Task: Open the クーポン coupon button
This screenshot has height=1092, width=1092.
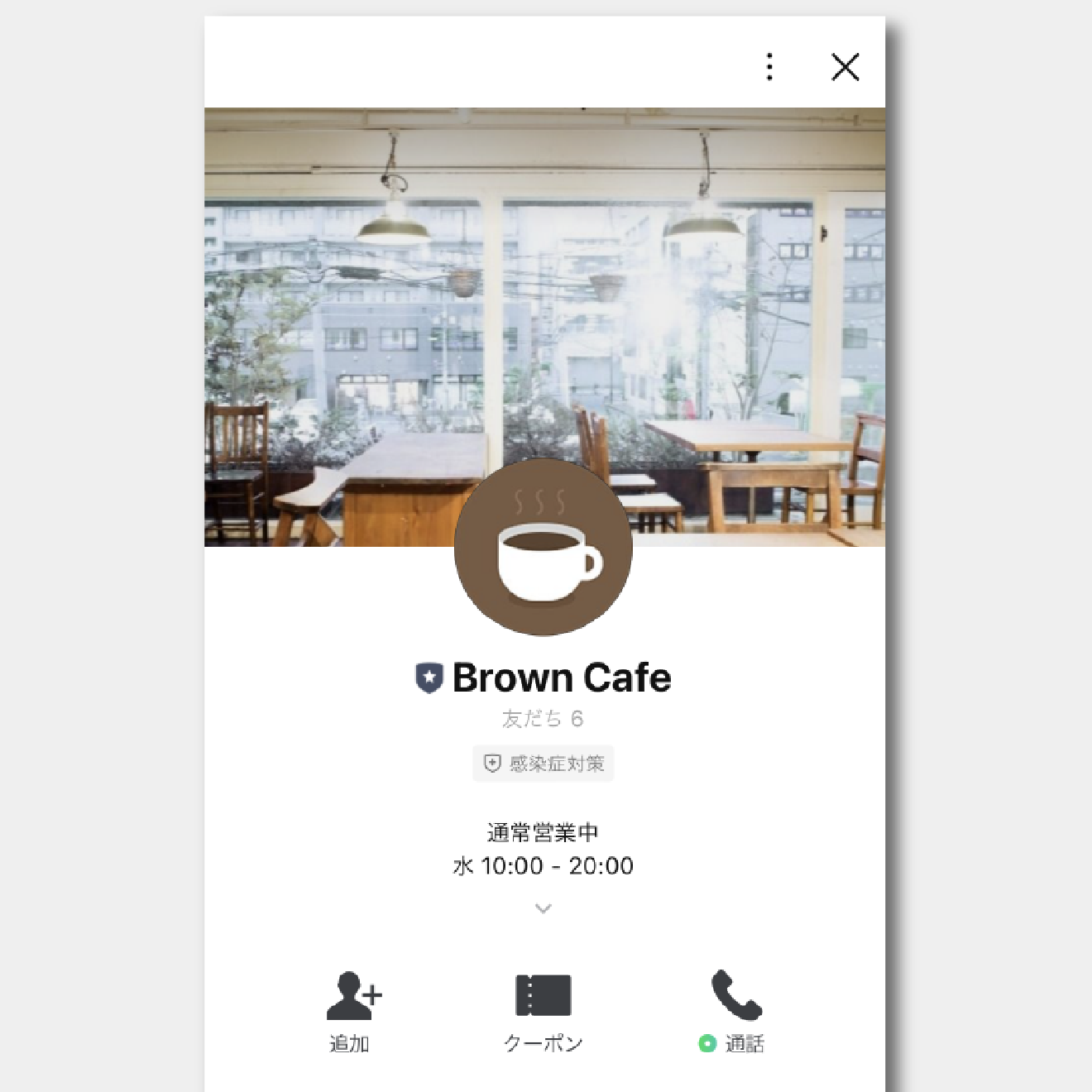Action: pyautogui.click(x=544, y=1011)
